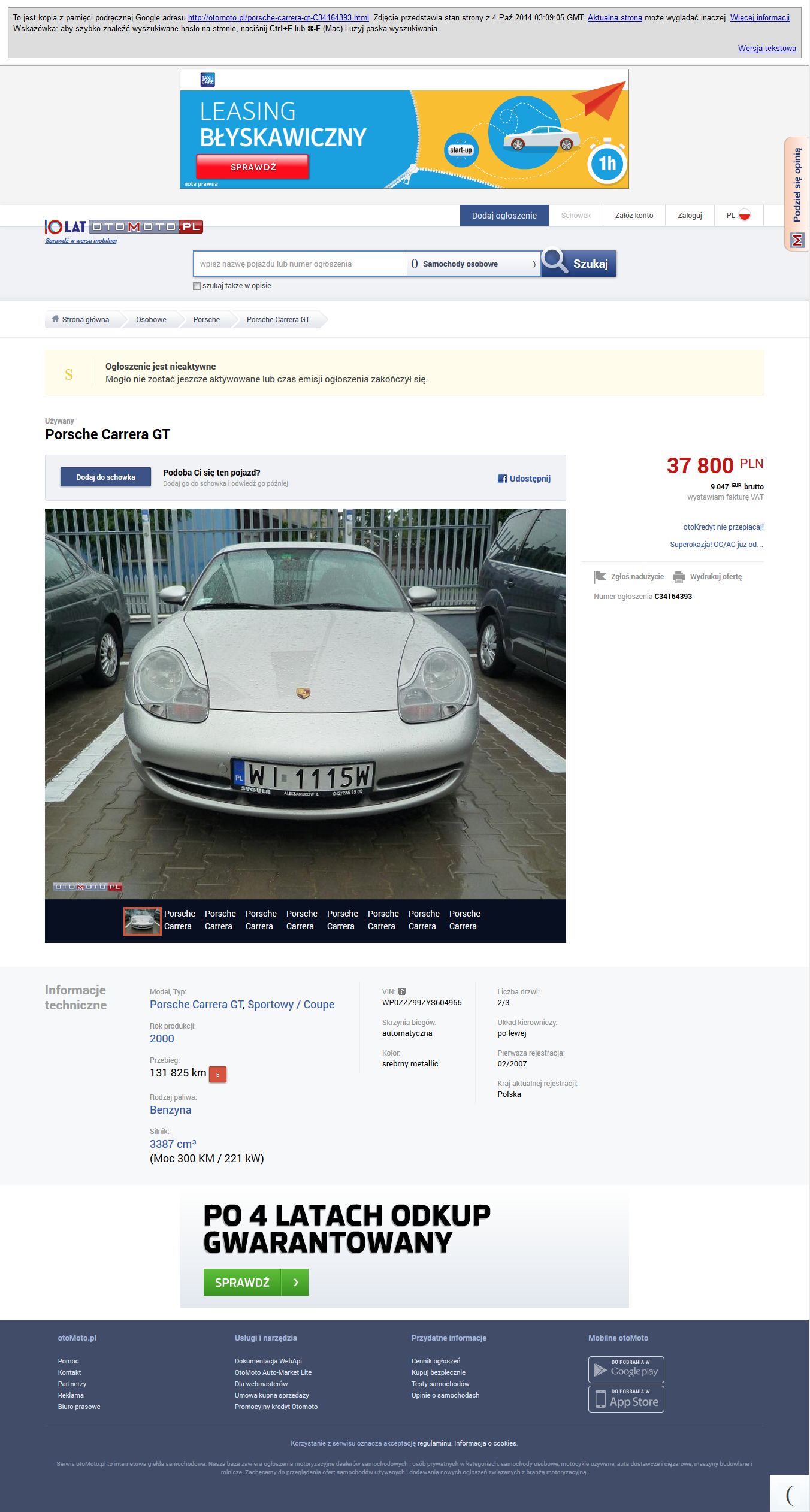The image size is (810, 1512).
Task: Expand the Samochody osobowe category dropdown
Action: (473, 264)
